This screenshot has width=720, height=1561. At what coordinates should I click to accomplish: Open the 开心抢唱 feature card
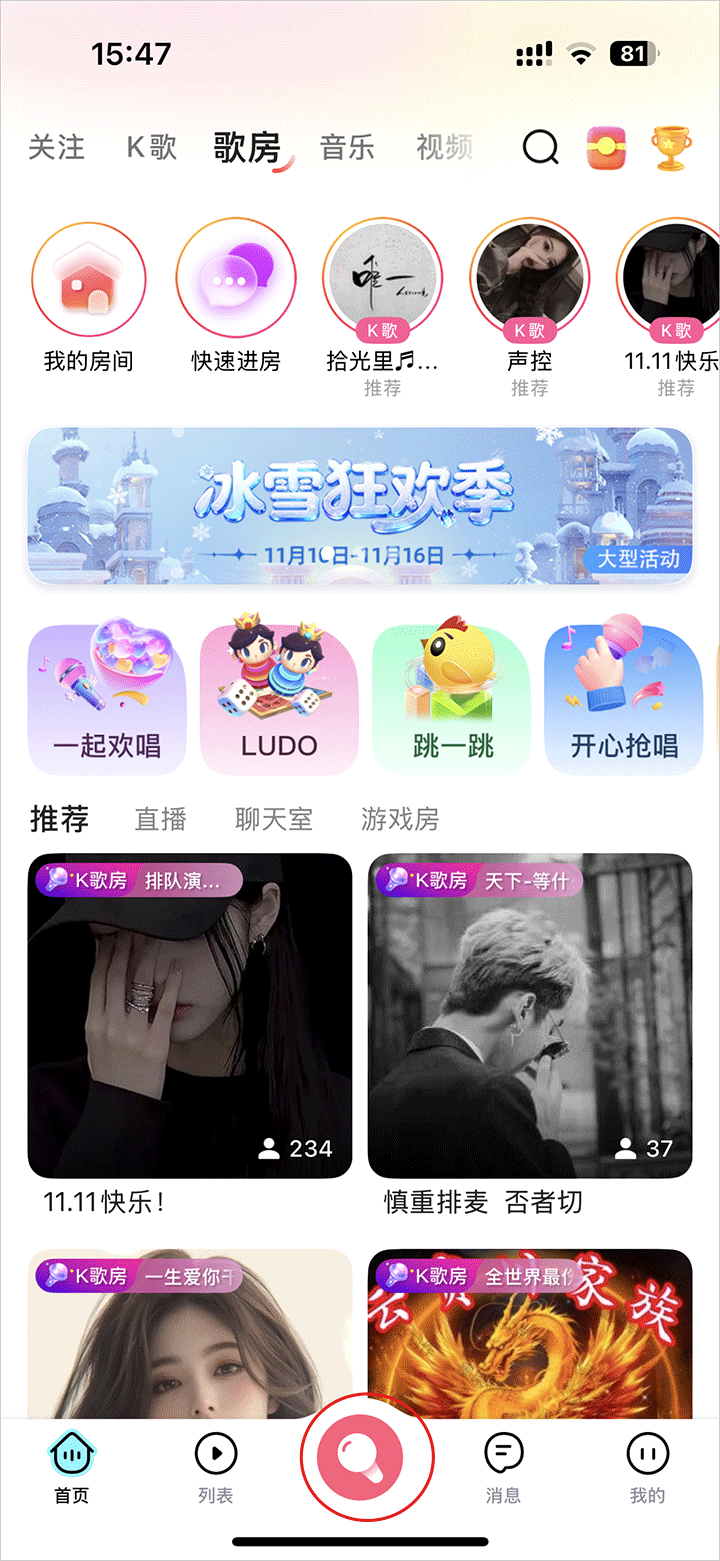[x=624, y=698]
